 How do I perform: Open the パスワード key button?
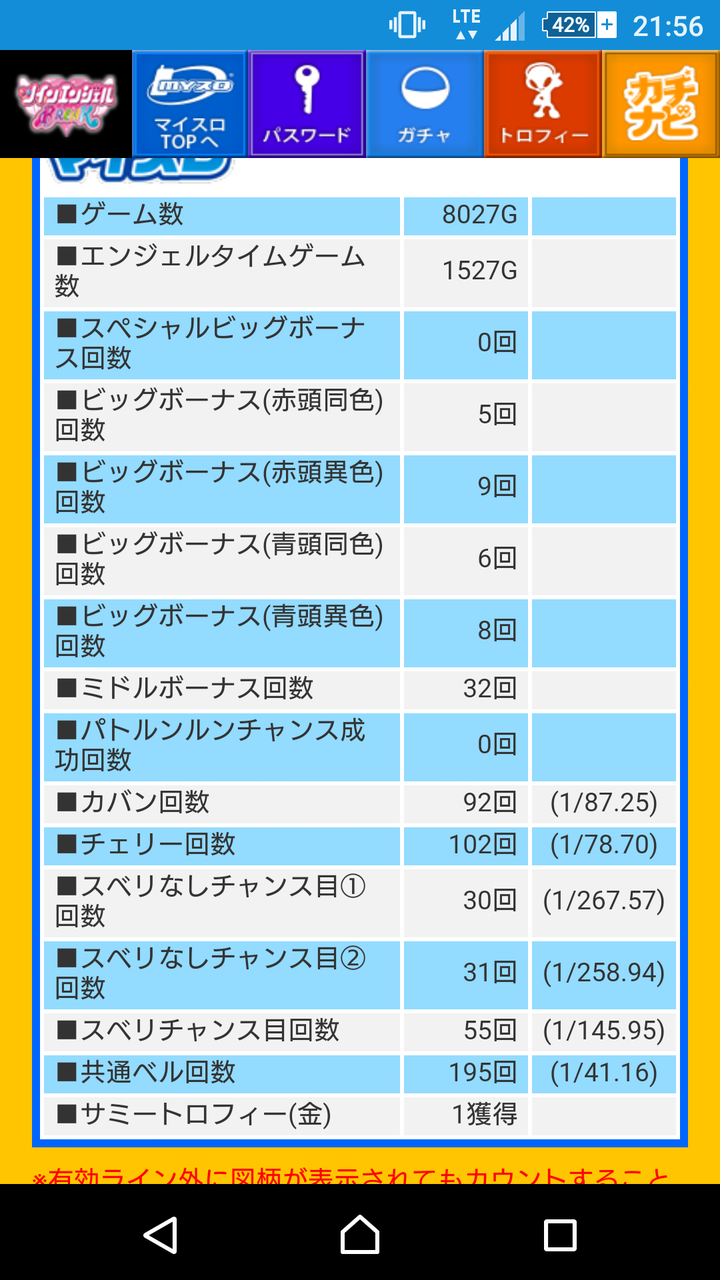pyautogui.click(x=306, y=104)
